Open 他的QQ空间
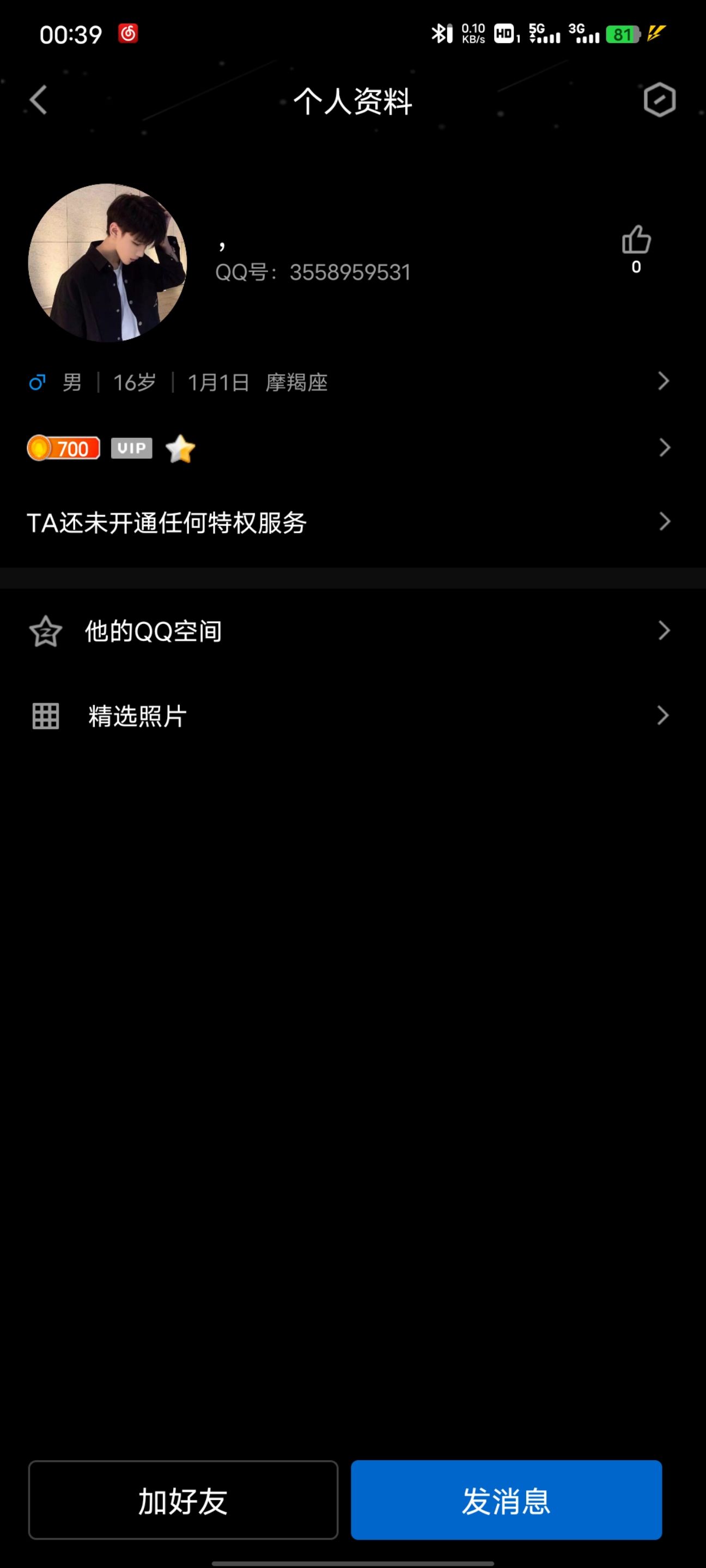Image resolution: width=706 pixels, height=1568 pixels. coord(347,631)
